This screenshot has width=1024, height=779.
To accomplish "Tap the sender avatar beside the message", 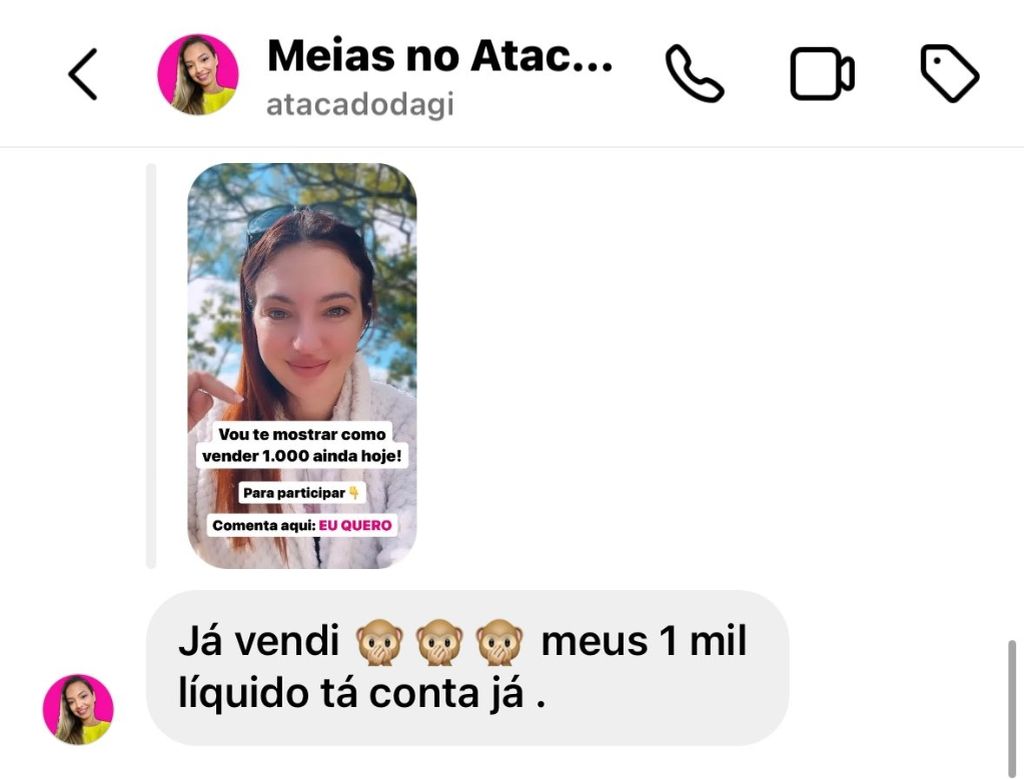I will point(78,709).
